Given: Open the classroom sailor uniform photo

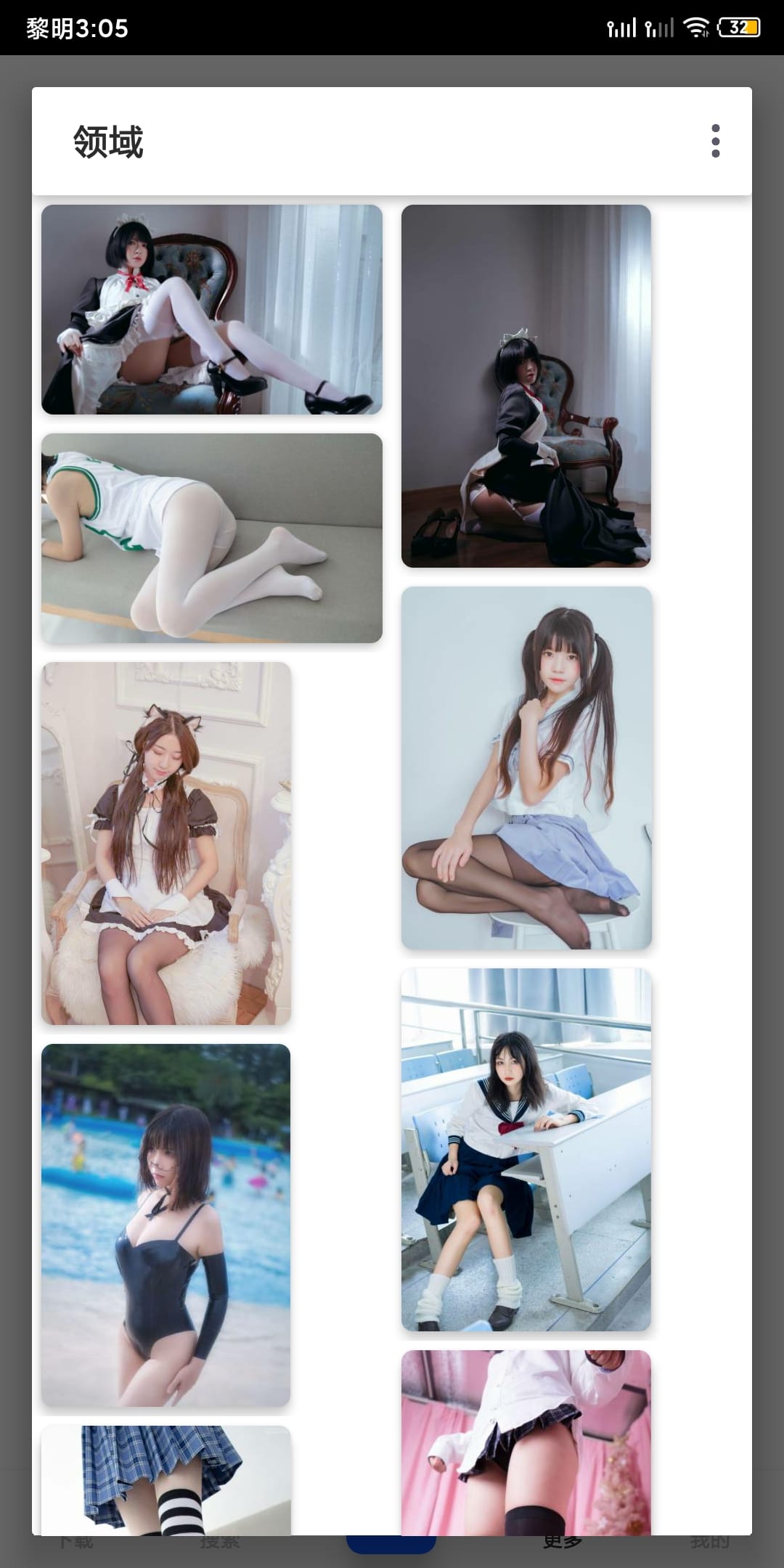Looking at the screenshot, I should tap(526, 1150).
